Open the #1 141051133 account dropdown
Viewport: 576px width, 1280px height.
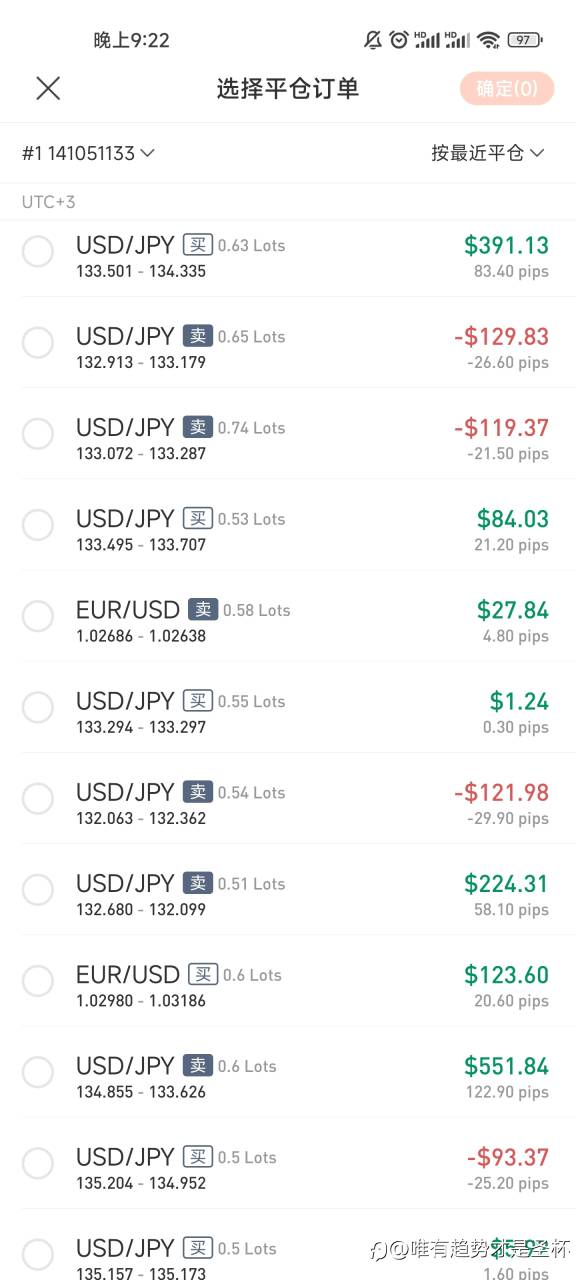[x=88, y=153]
